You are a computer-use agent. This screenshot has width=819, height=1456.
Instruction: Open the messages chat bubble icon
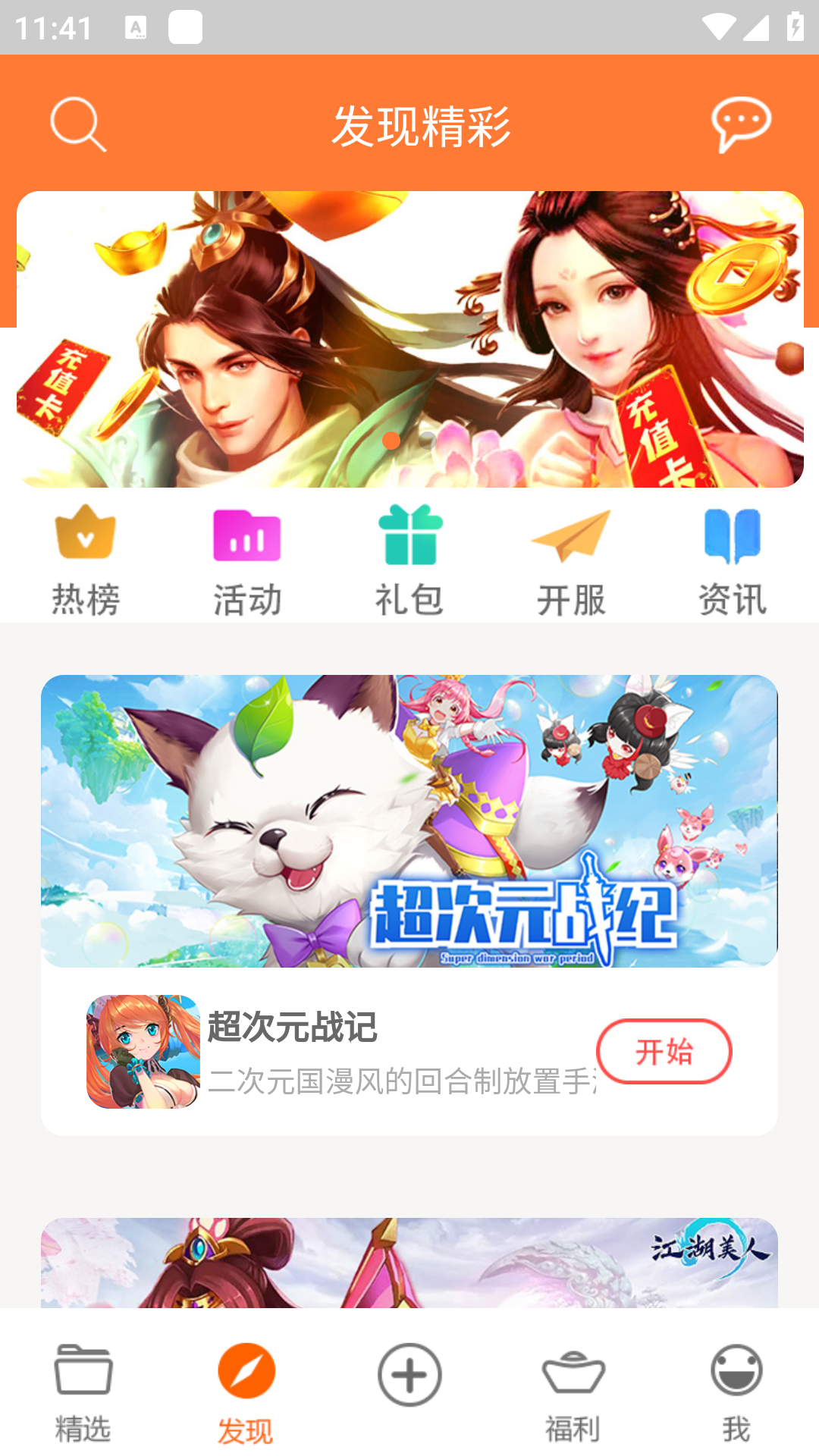click(741, 124)
